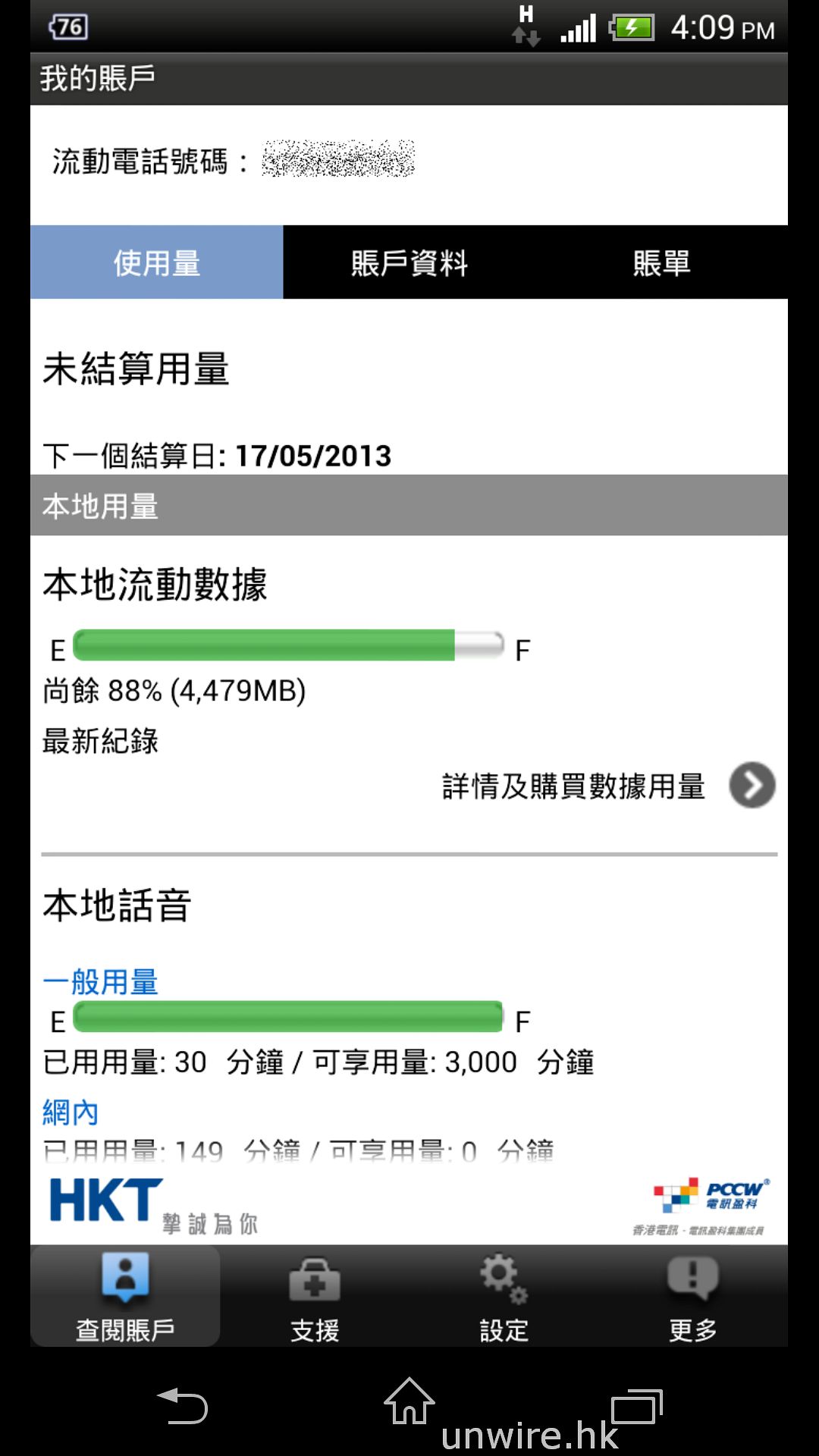
Task: Tap the system back button
Action: tap(182, 1405)
